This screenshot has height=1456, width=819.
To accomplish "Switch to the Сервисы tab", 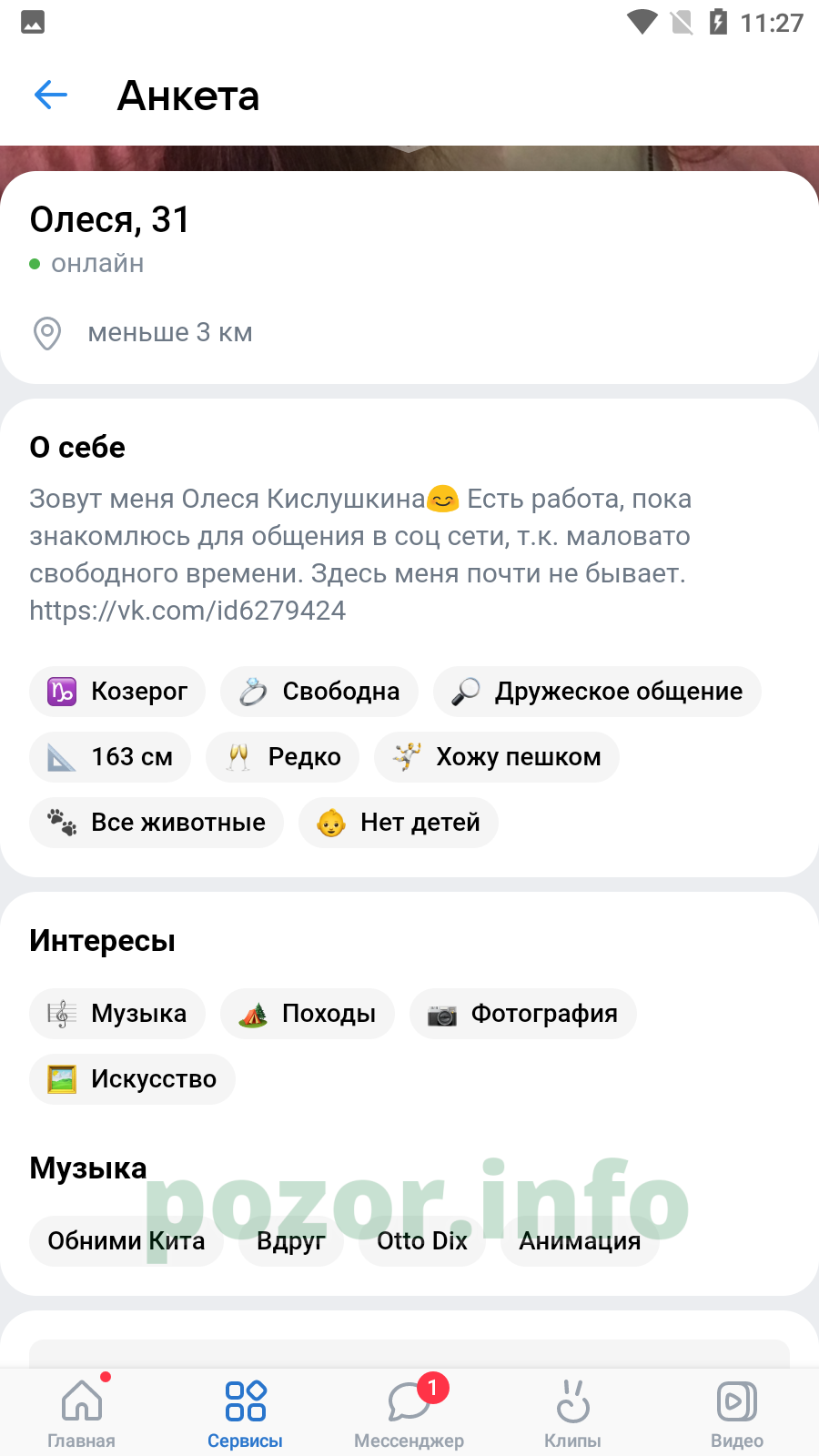I will (246, 1412).
